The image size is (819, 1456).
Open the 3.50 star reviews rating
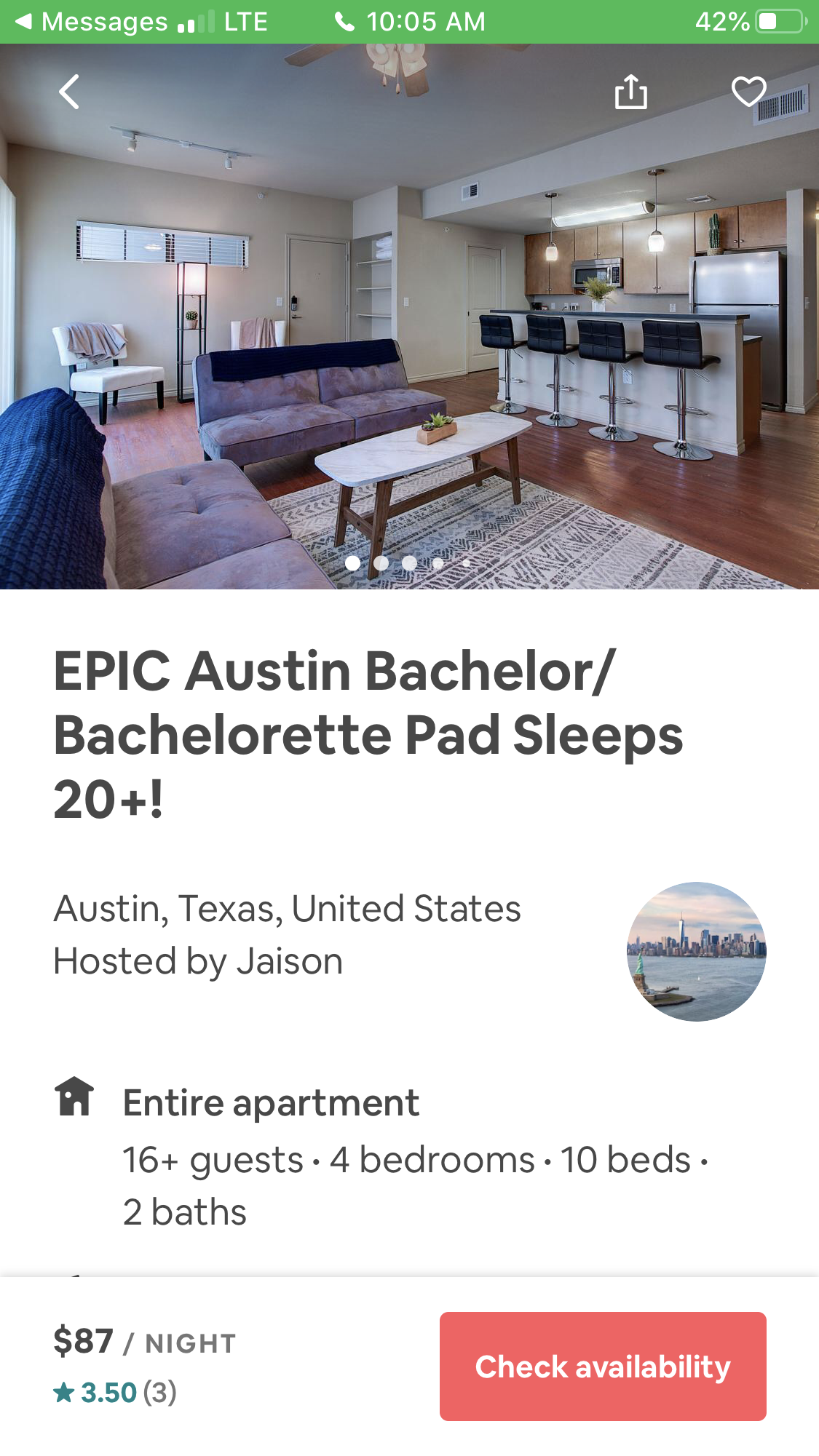[115, 1392]
